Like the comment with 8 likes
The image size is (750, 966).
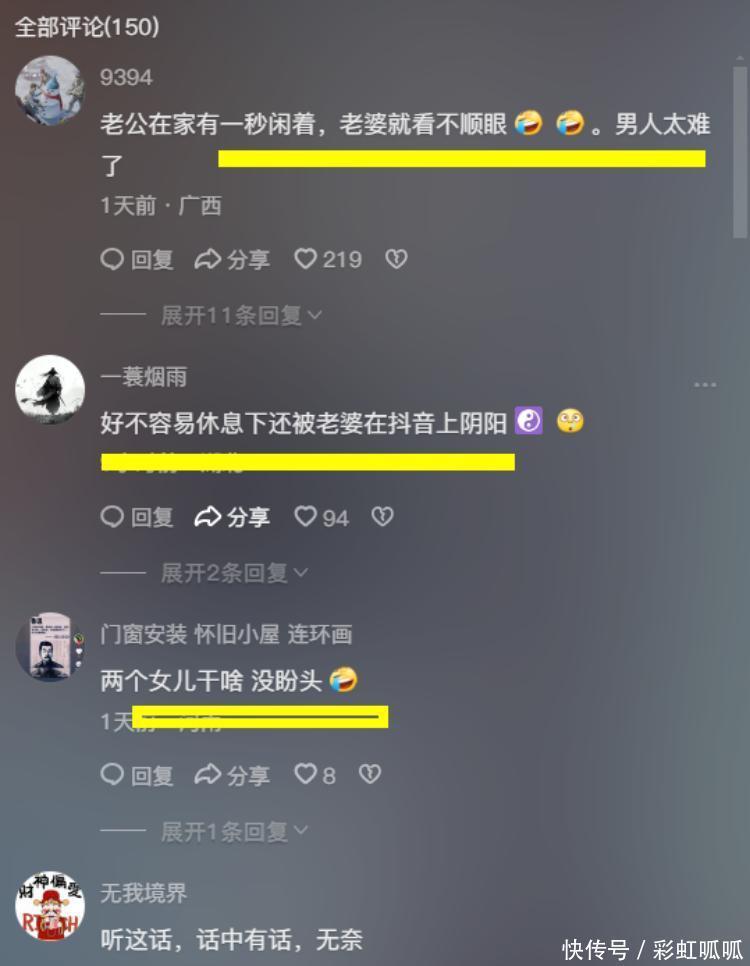pyautogui.click(x=314, y=775)
